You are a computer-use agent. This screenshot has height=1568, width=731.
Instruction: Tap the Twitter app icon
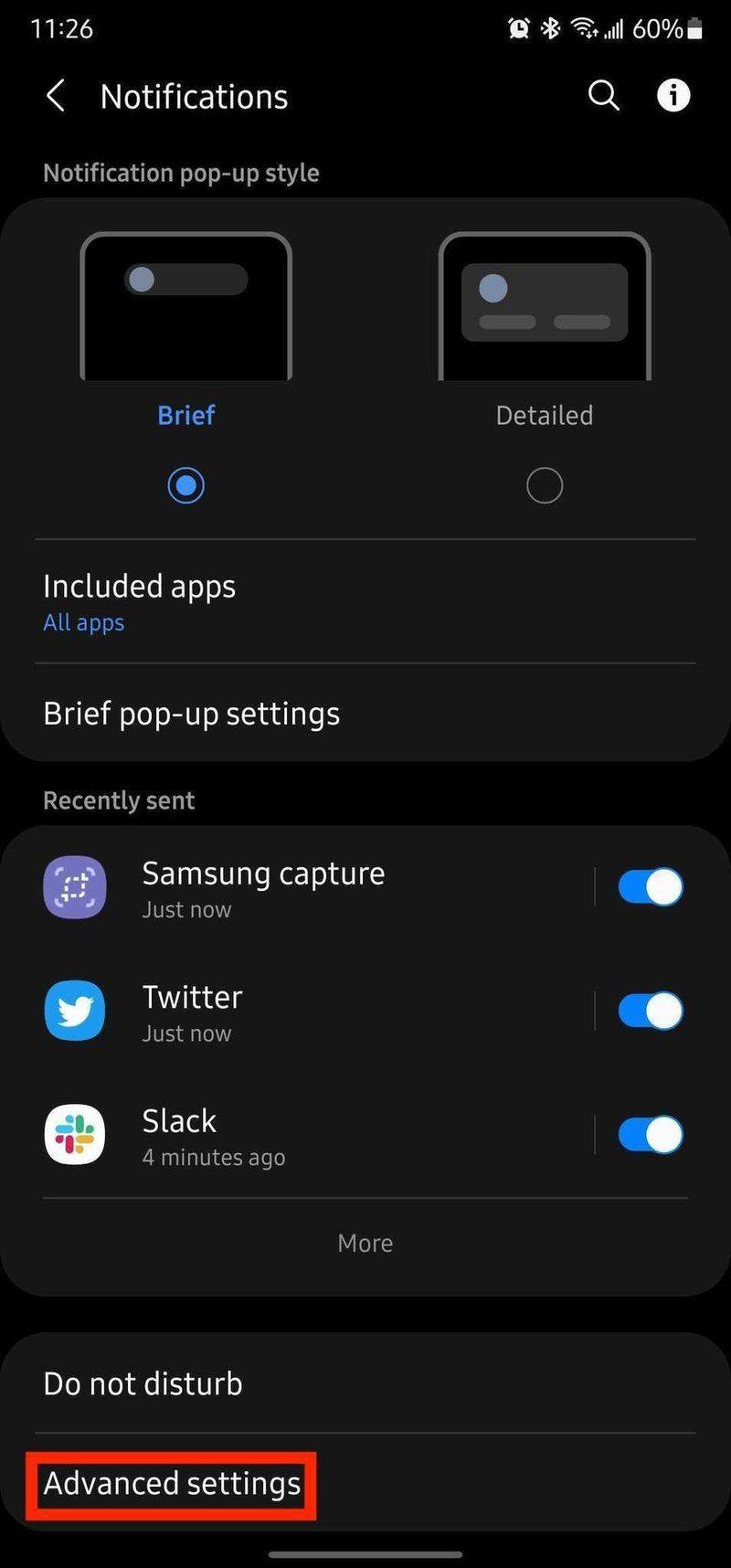tap(74, 1012)
